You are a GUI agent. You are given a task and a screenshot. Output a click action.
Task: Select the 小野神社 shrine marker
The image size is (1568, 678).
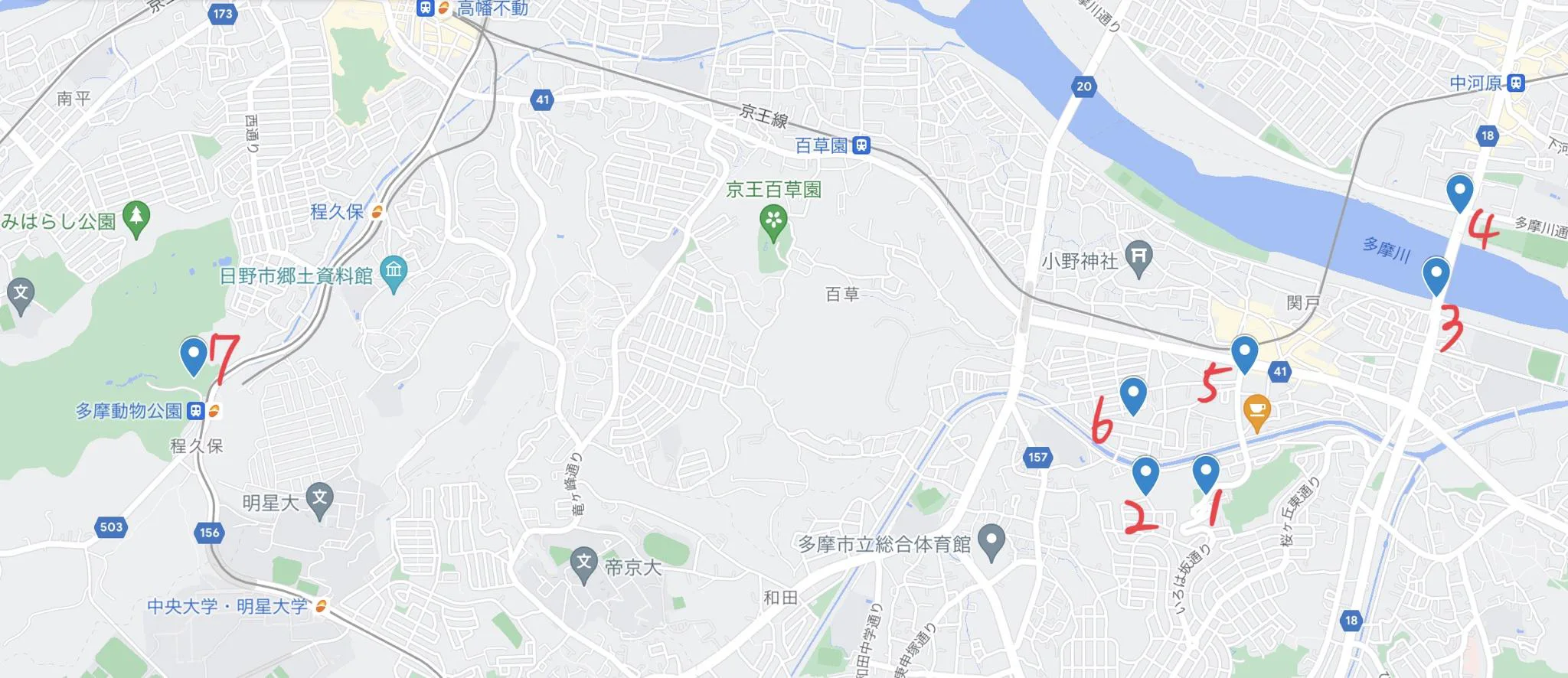[1139, 259]
